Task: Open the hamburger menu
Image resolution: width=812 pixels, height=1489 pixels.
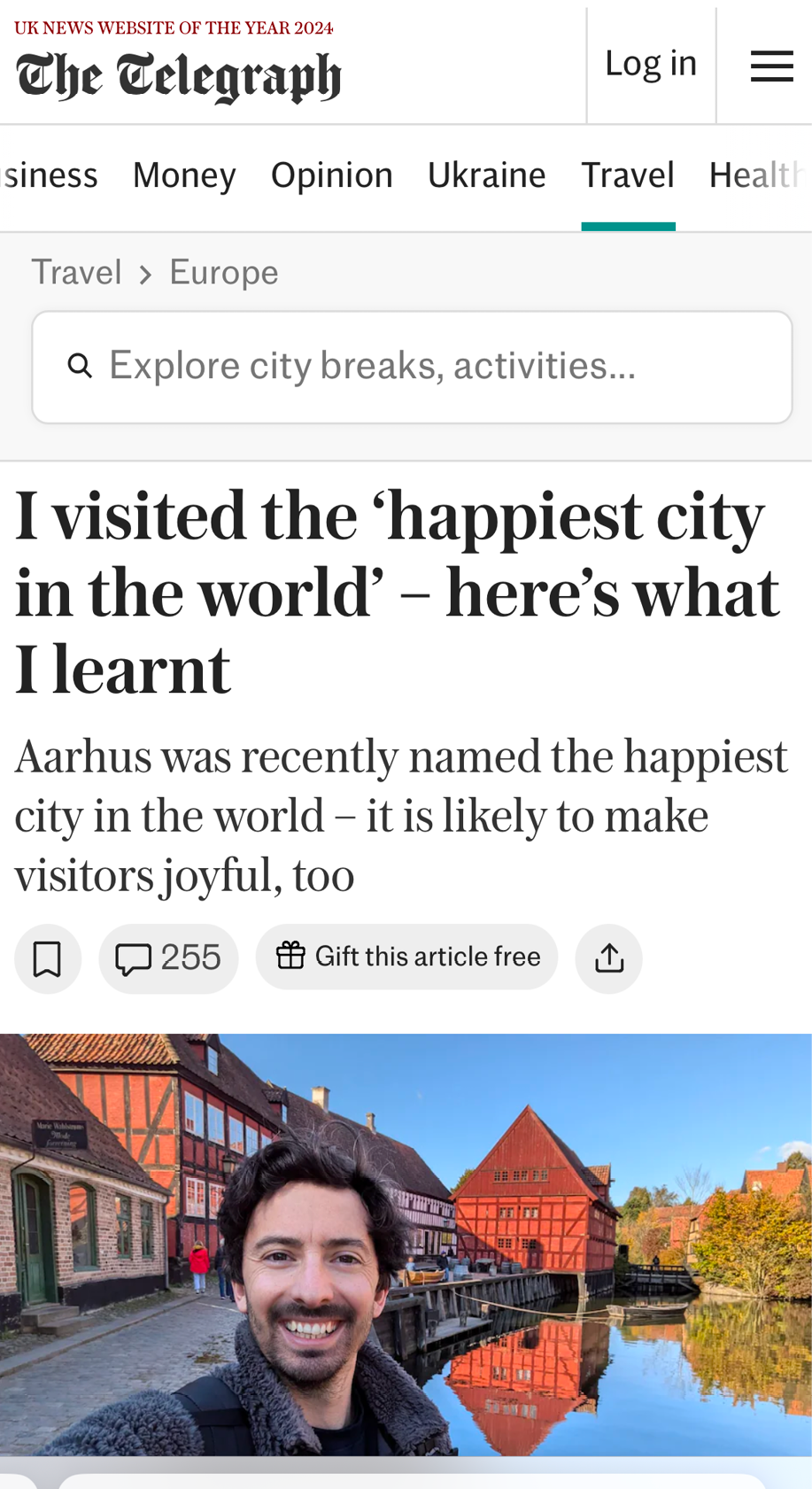Action: click(771, 66)
